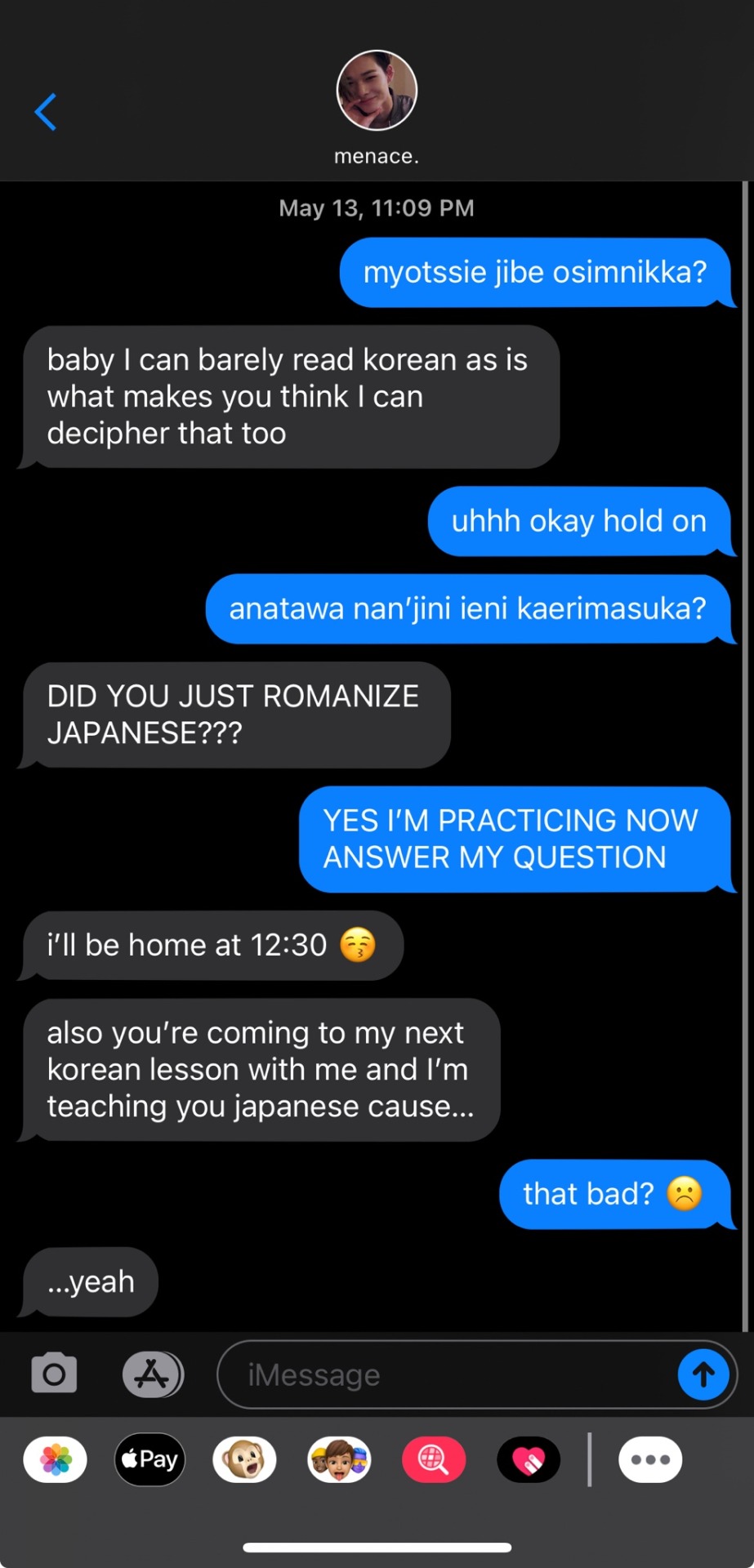Focus the iMessage text field
The width and height of the screenshot is (754, 1568).
pyautogui.click(x=441, y=1375)
